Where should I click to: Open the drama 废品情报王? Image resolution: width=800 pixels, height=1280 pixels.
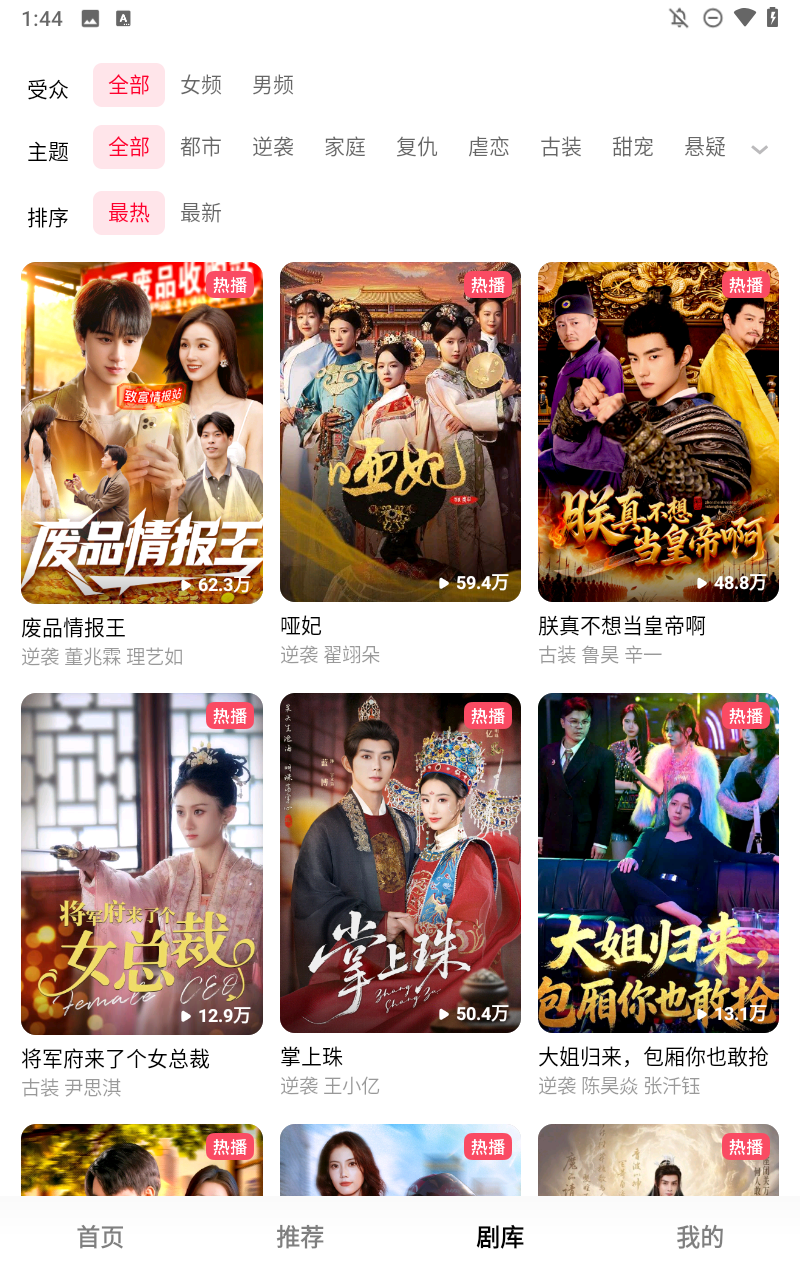[x=142, y=432]
